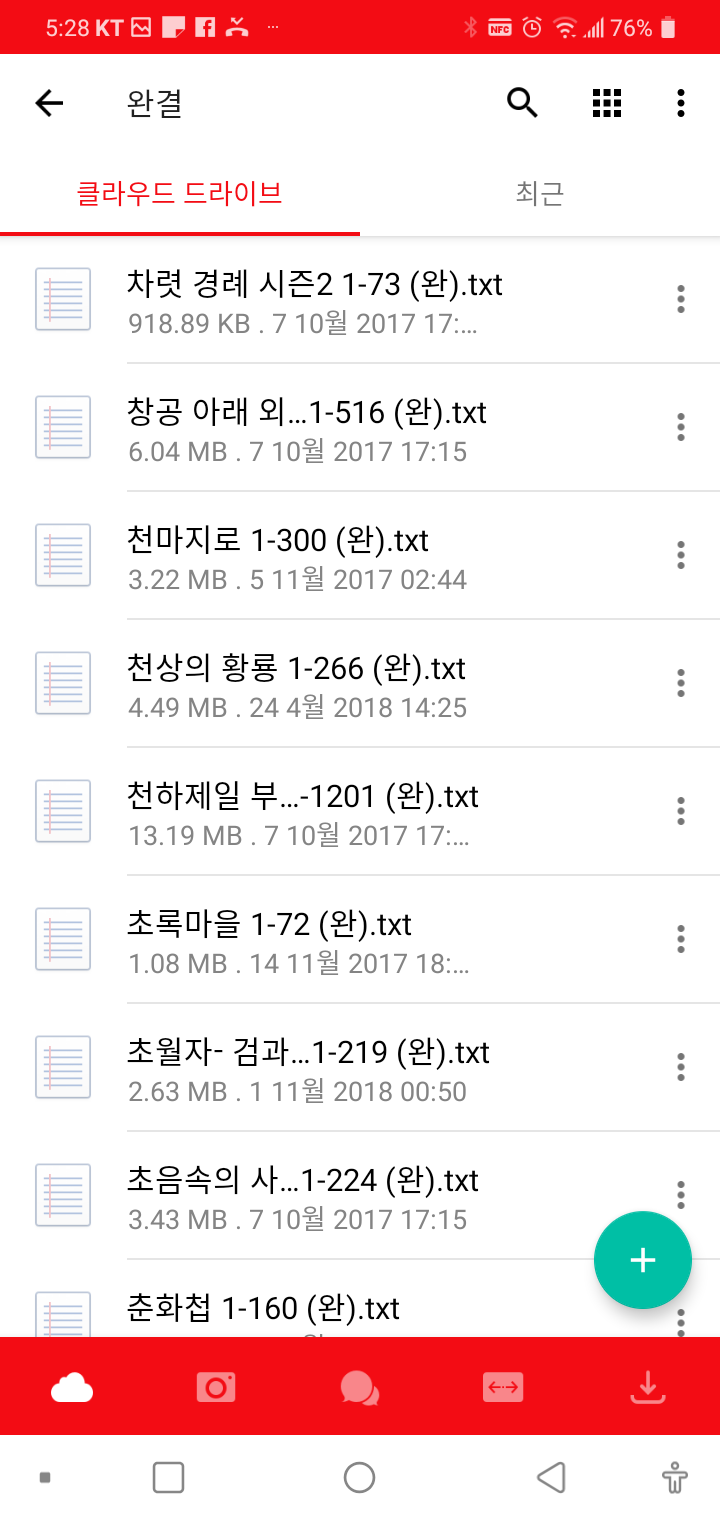
Task: Tap the green plus add button
Action: (x=642, y=1260)
